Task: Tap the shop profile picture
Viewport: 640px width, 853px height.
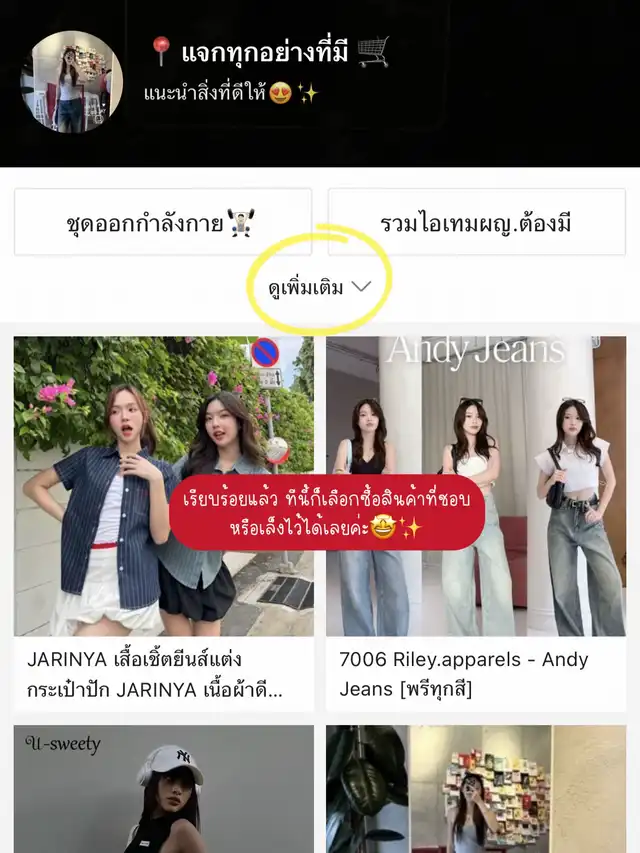Action: pos(72,82)
